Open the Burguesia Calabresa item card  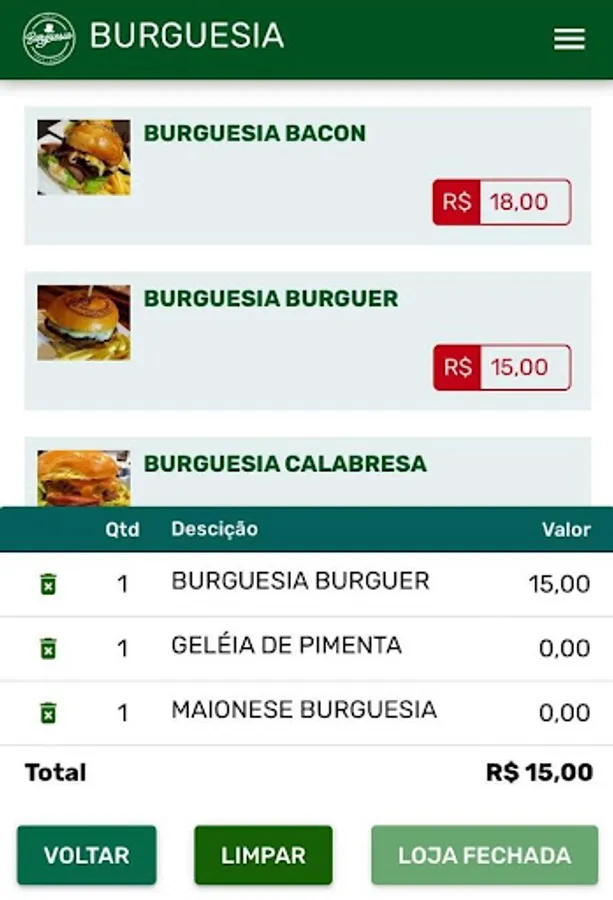(285, 464)
